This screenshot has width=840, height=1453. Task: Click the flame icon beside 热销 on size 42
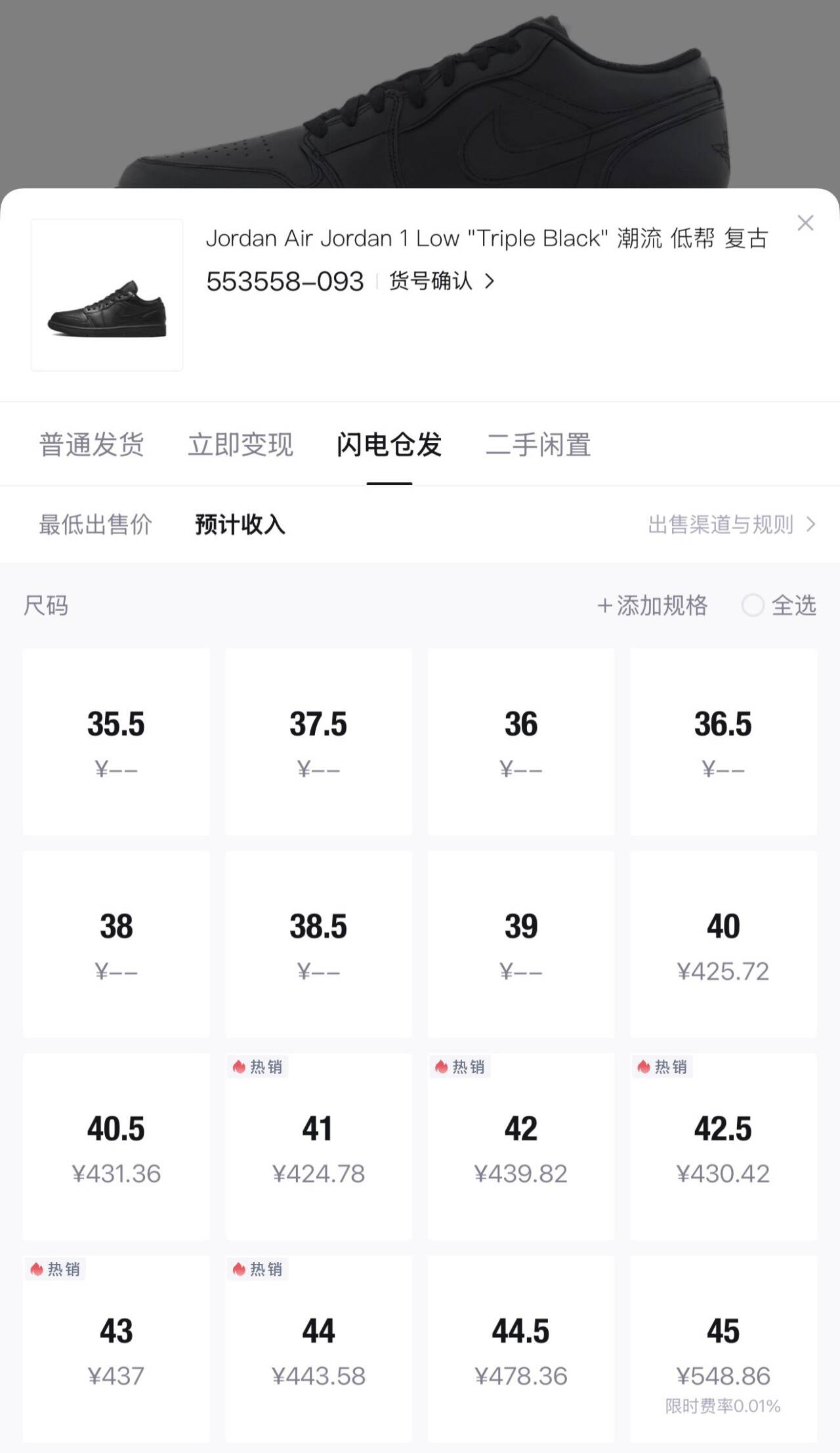tap(442, 1068)
